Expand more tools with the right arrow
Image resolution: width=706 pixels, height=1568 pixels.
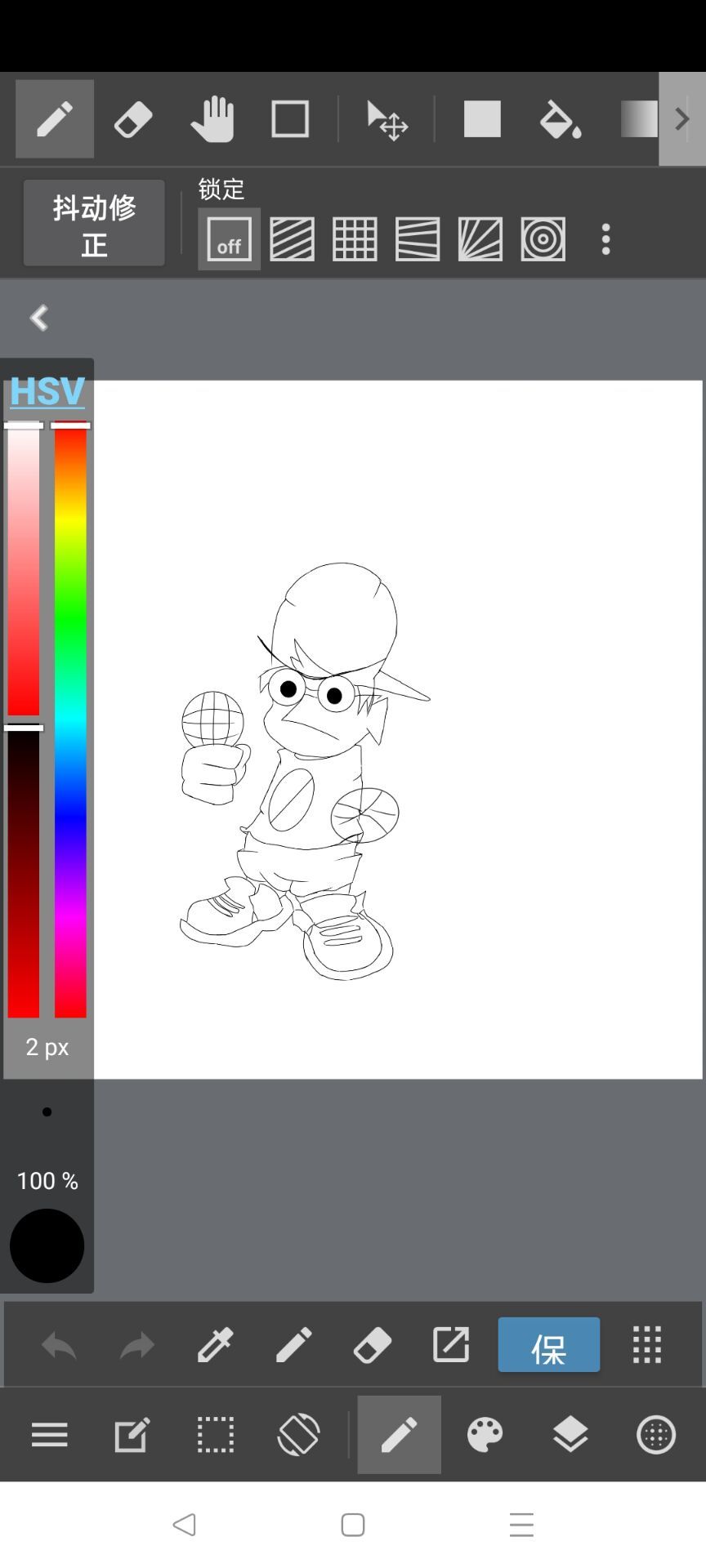(x=681, y=119)
